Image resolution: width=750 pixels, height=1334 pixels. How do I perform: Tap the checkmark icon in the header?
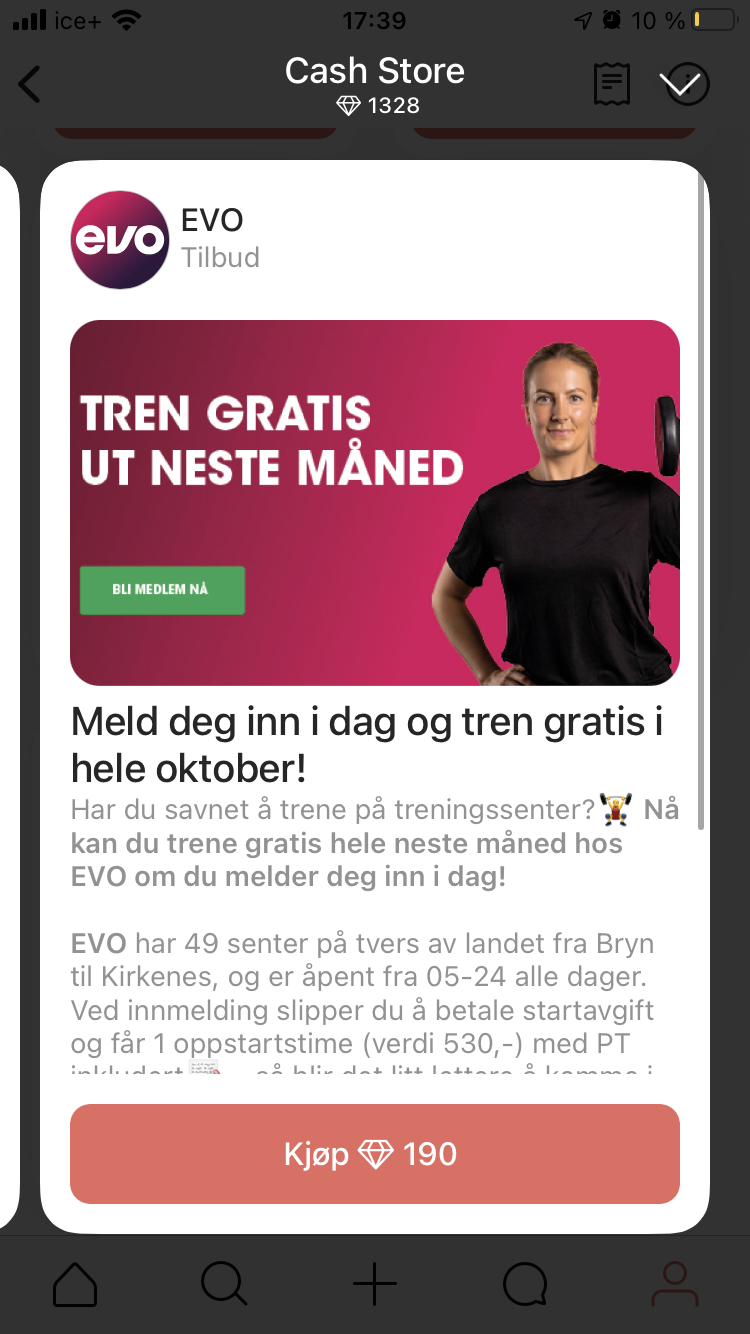[x=685, y=85]
